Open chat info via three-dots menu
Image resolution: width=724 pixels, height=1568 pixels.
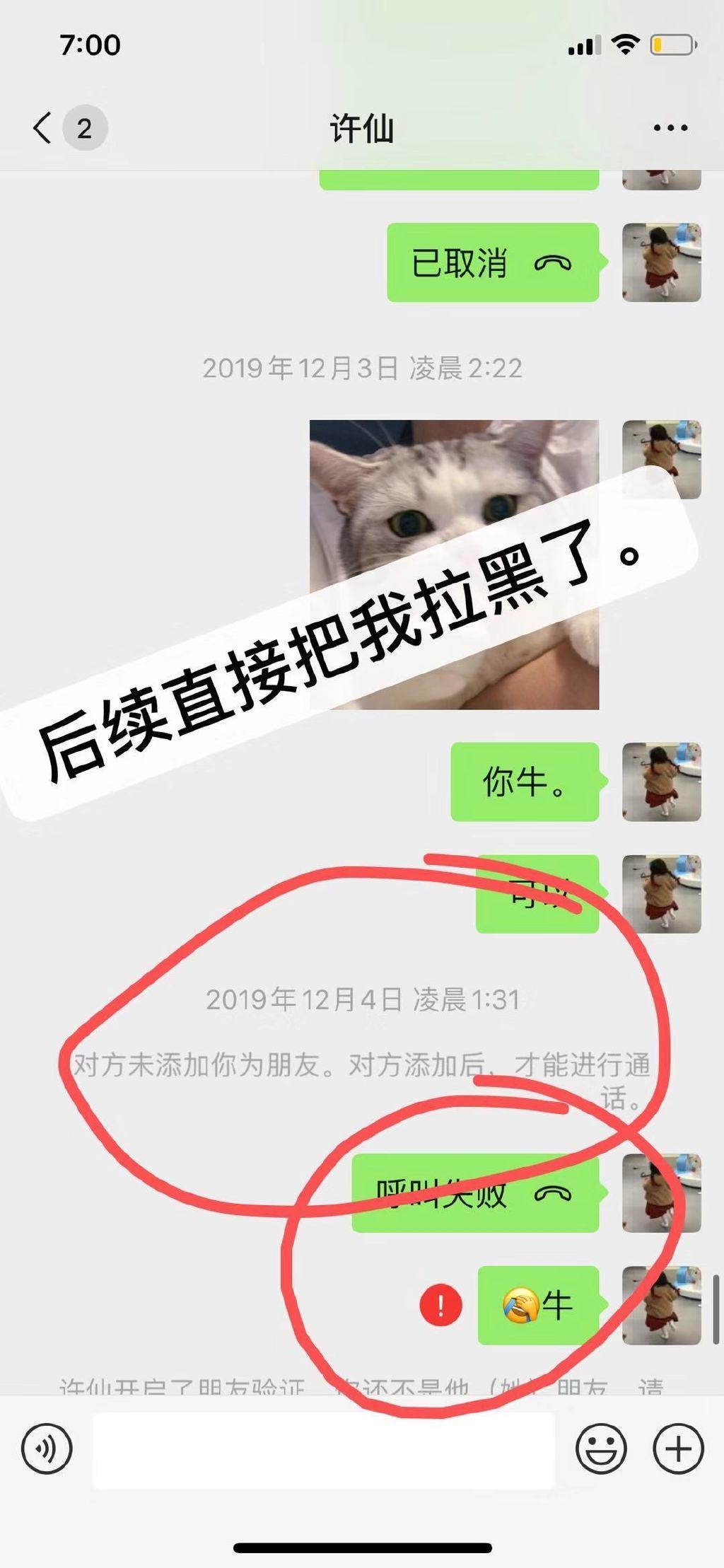pyautogui.click(x=670, y=128)
